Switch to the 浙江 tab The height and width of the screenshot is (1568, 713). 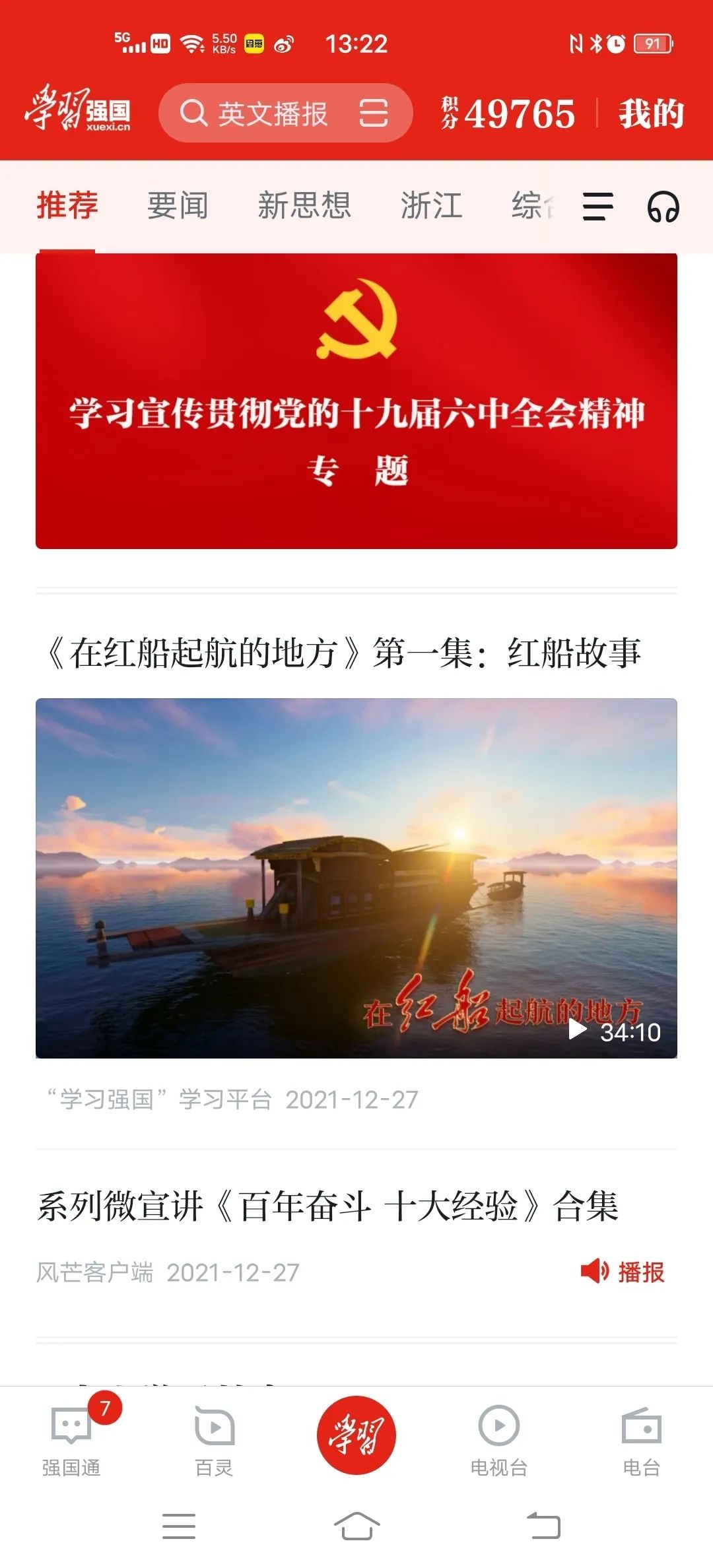[431, 205]
